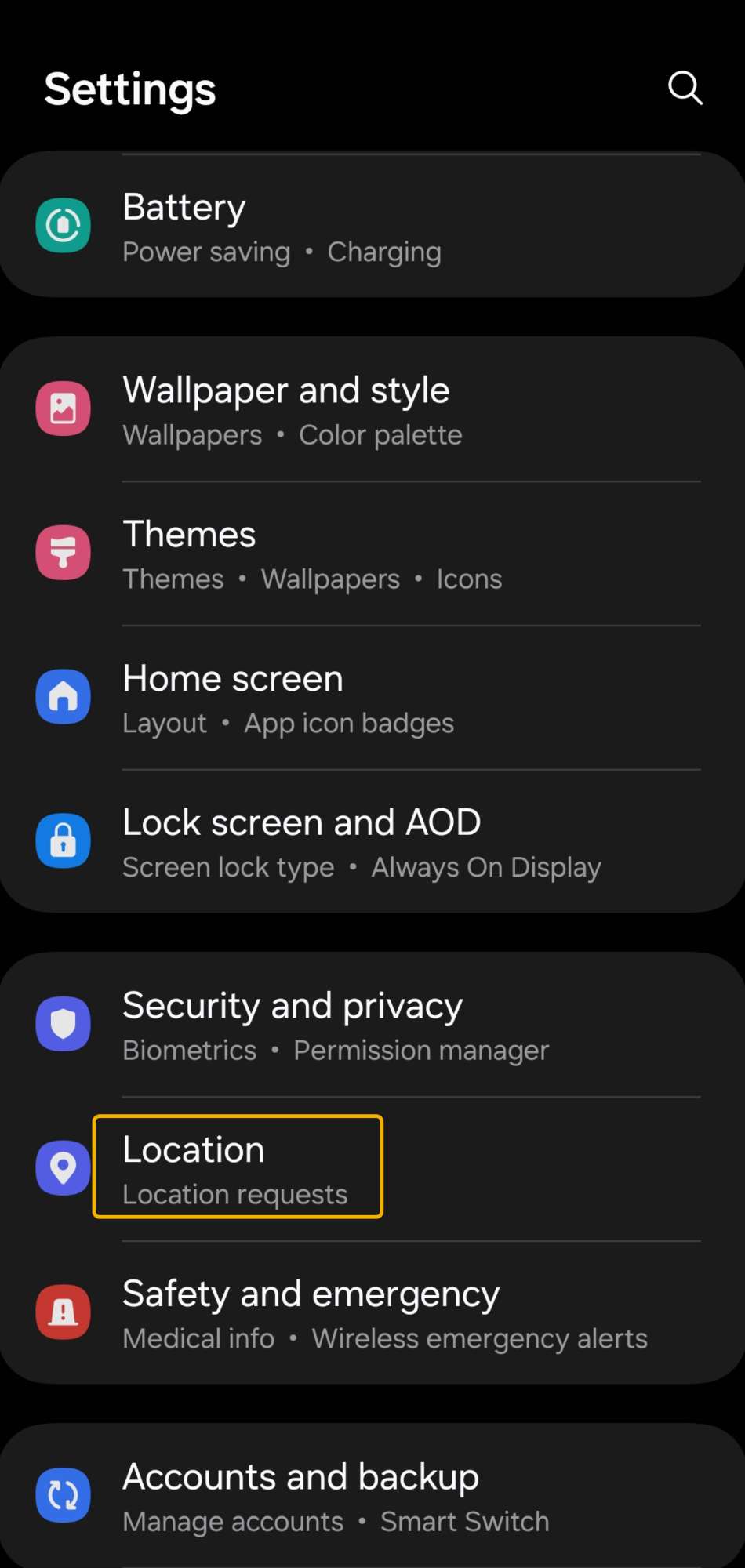
Task: Open Safety and emergency
Action: [372, 1312]
